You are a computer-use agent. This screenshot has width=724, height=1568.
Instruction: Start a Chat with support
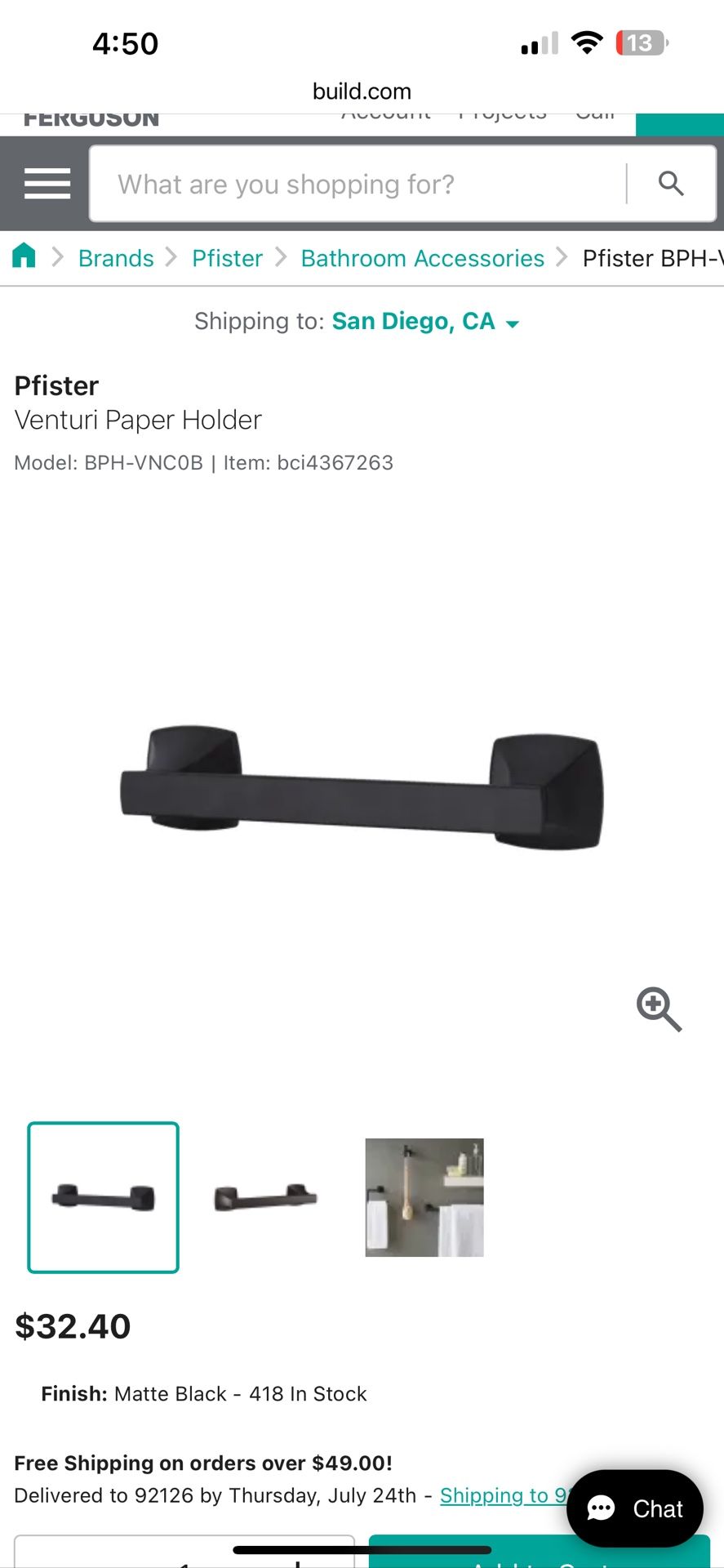(x=635, y=1508)
